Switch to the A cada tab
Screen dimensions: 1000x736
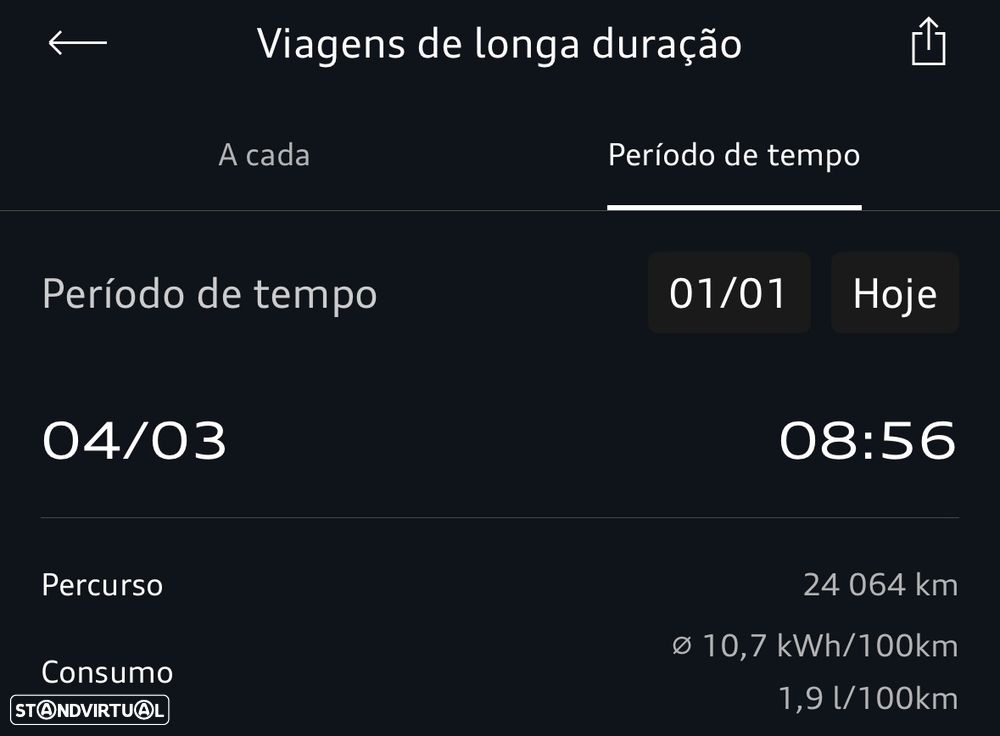pos(264,156)
